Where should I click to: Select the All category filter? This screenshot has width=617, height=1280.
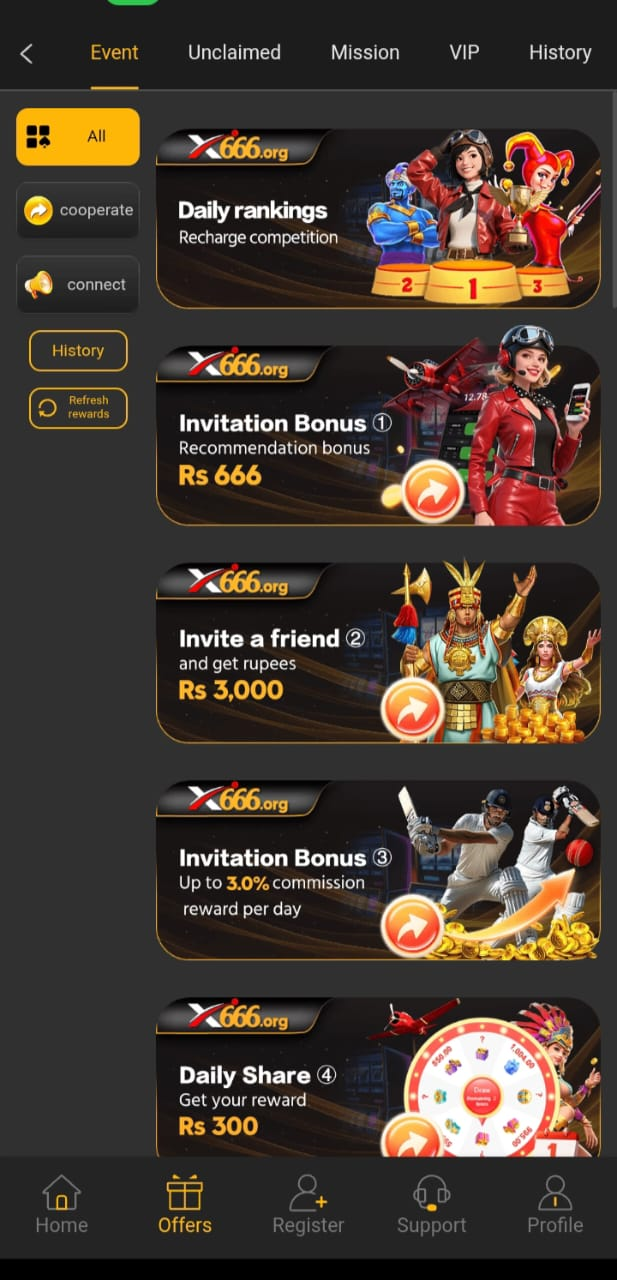tap(78, 137)
